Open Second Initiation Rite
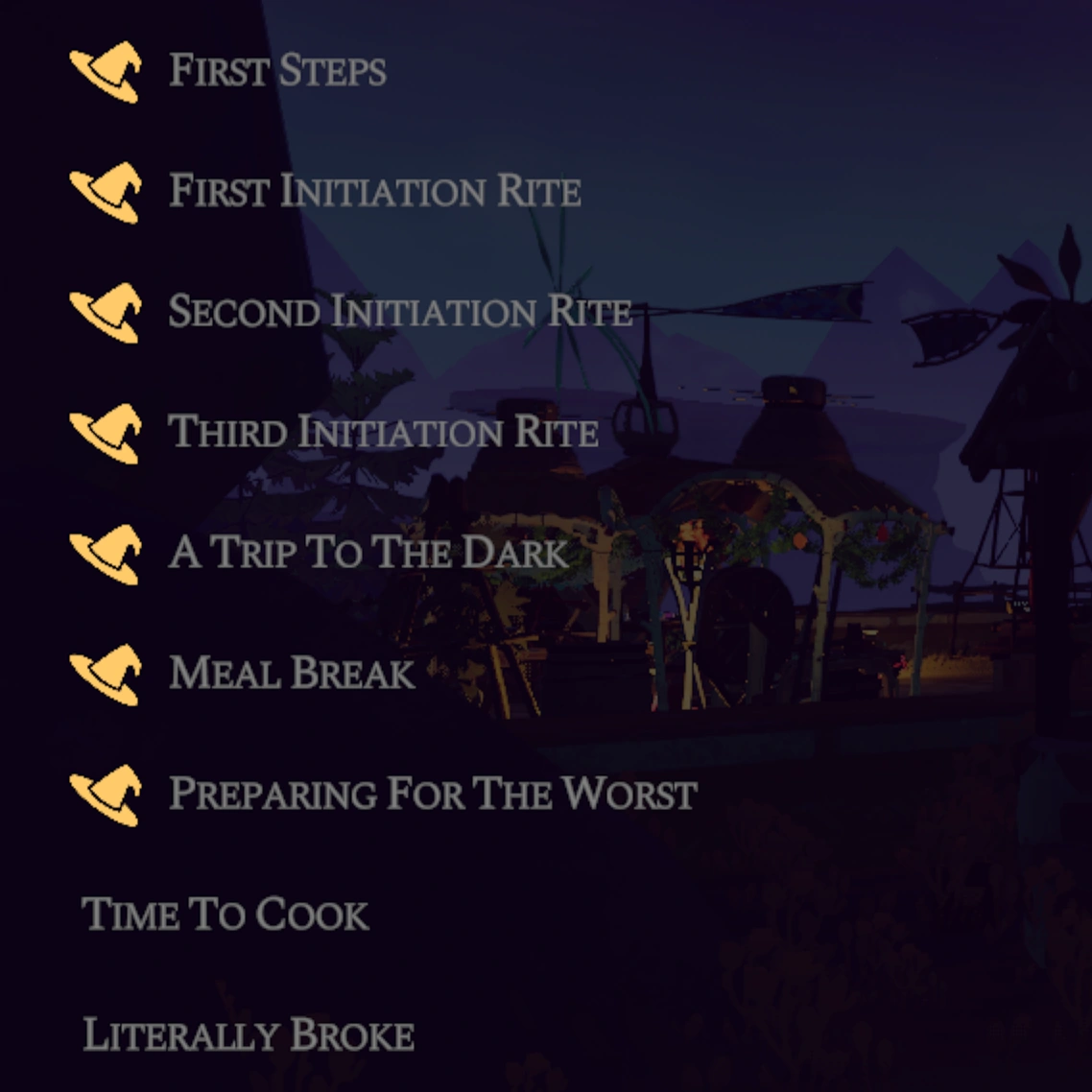Screen dimensions: 1092x1092 [400, 311]
